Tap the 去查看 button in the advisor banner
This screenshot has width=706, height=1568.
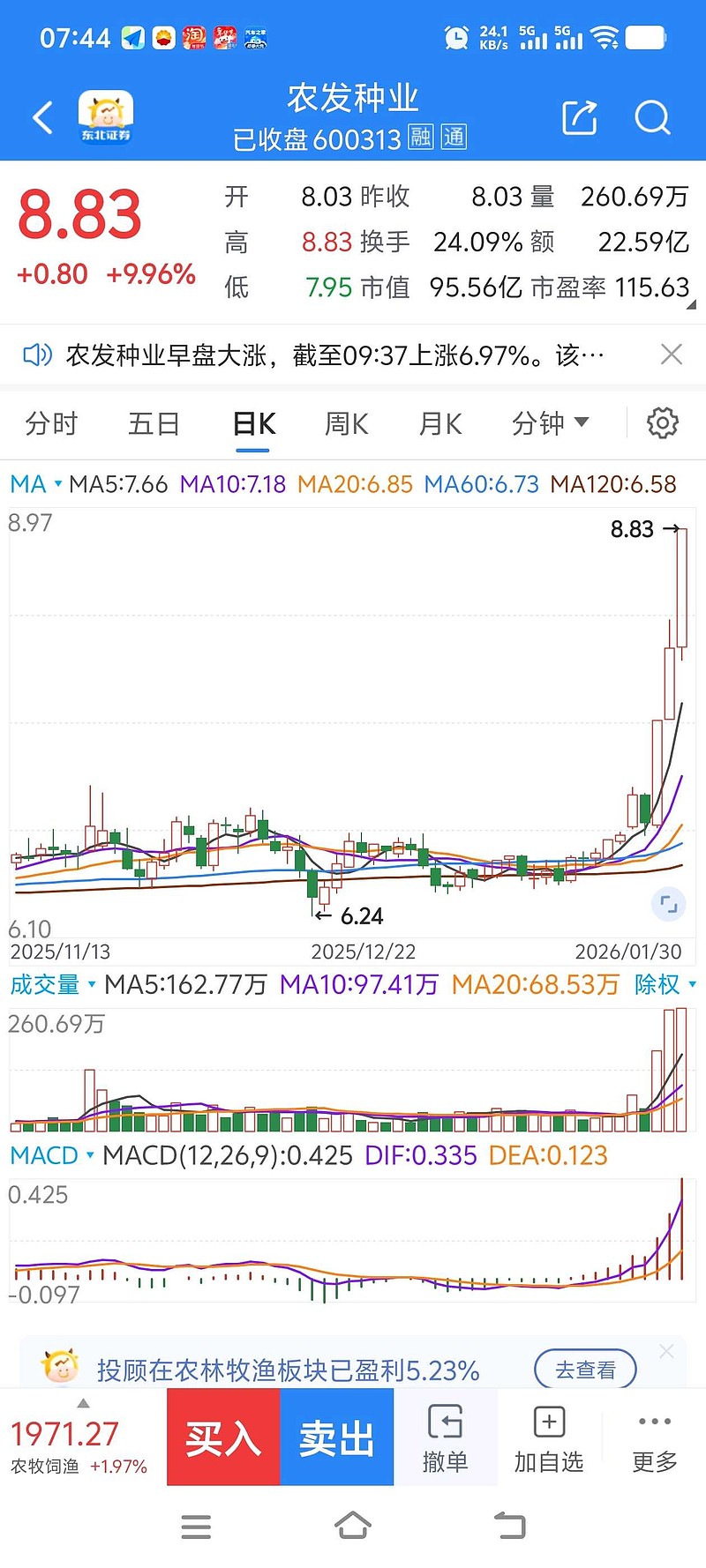[x=585, y=1370]
